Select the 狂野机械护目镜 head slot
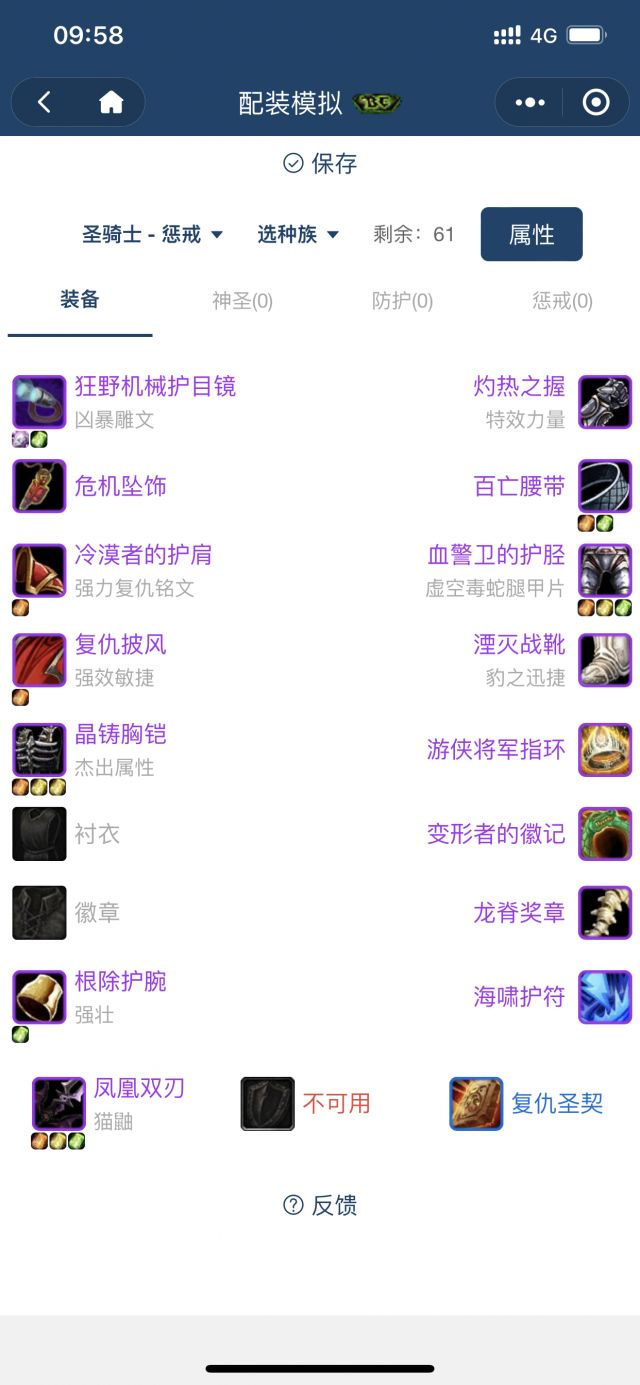 coord(155,387)
